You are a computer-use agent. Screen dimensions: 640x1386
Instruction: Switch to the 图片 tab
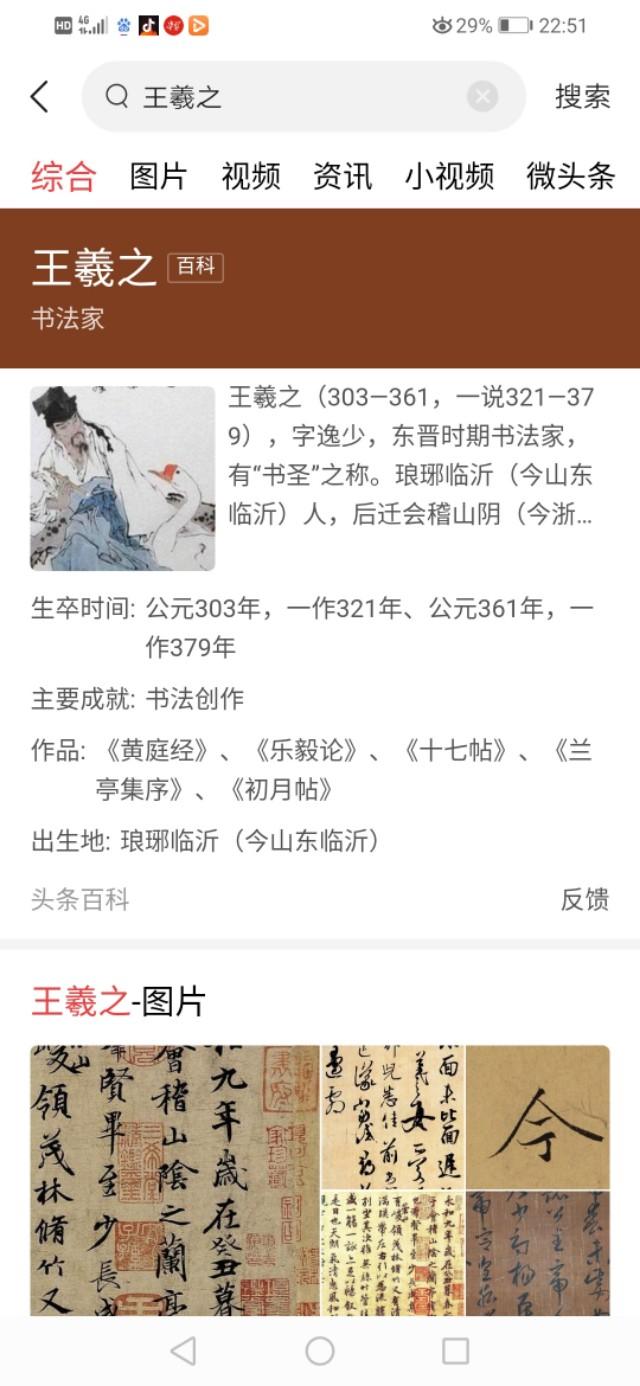tap(159, 176)
